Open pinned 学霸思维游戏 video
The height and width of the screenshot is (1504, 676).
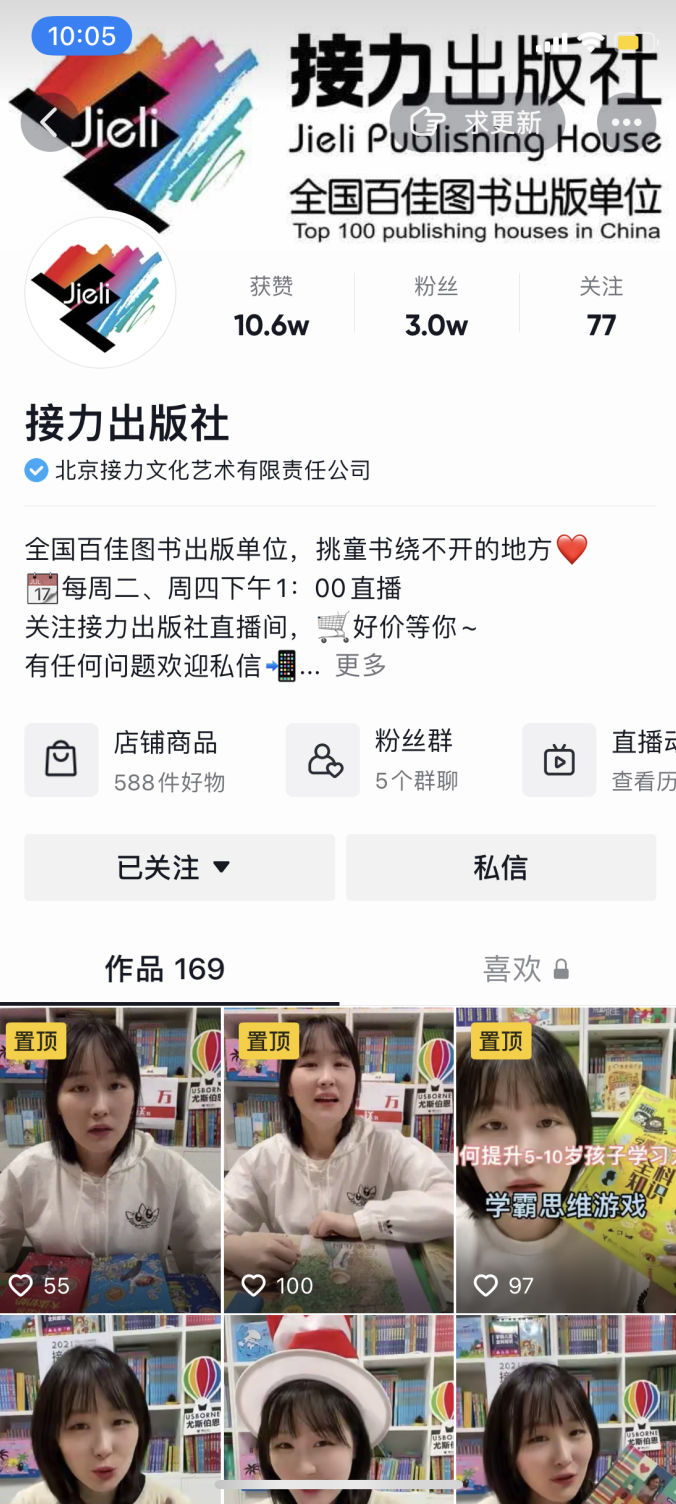point(565,1160)
